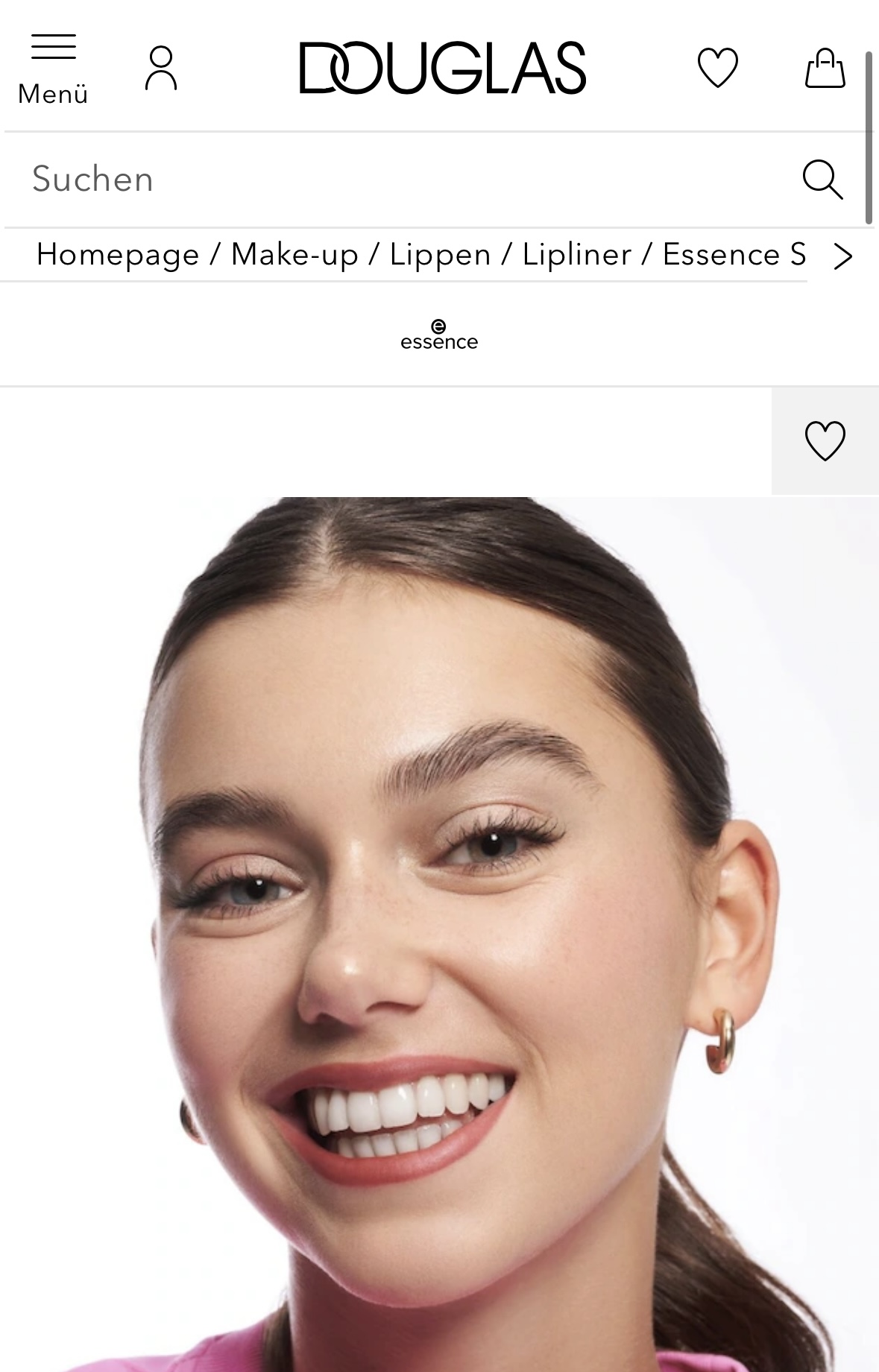Go to Homepage breadcrumb

[x=118, y=255]
